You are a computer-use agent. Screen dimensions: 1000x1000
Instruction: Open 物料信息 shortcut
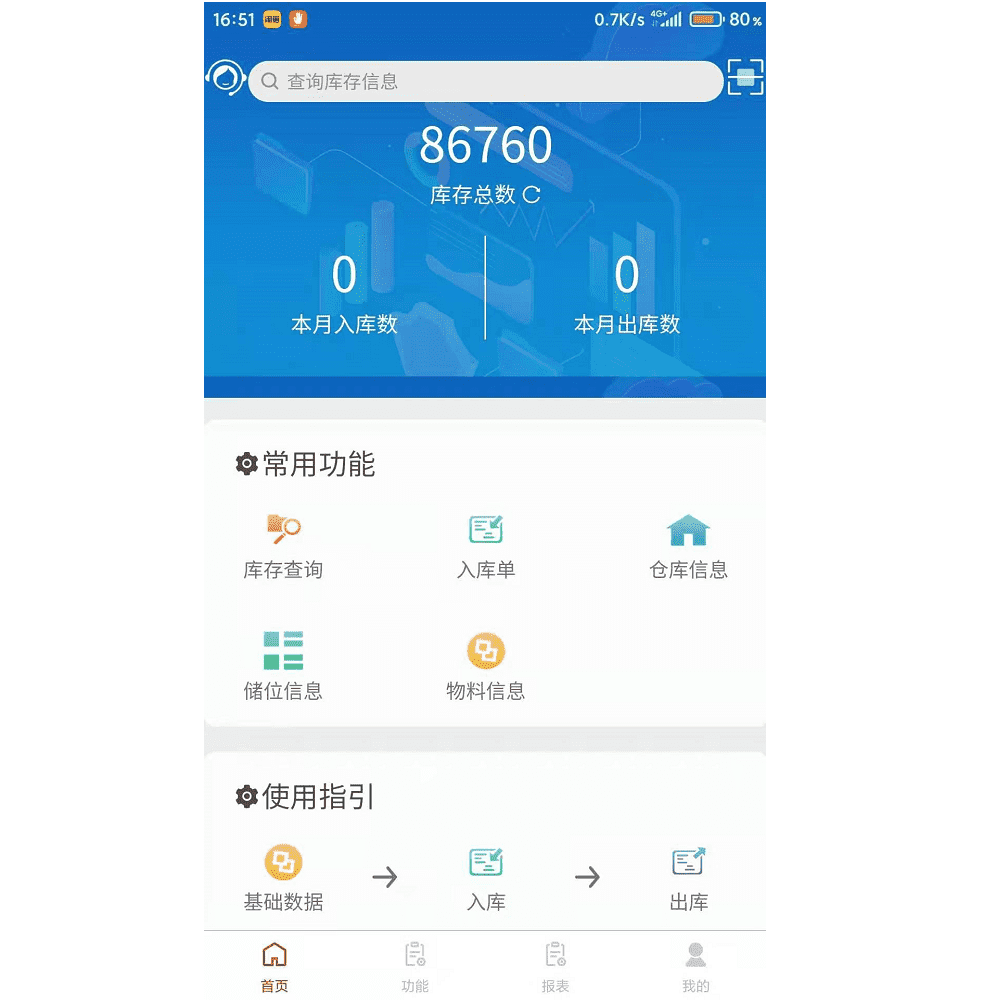[x=486, y=666]
